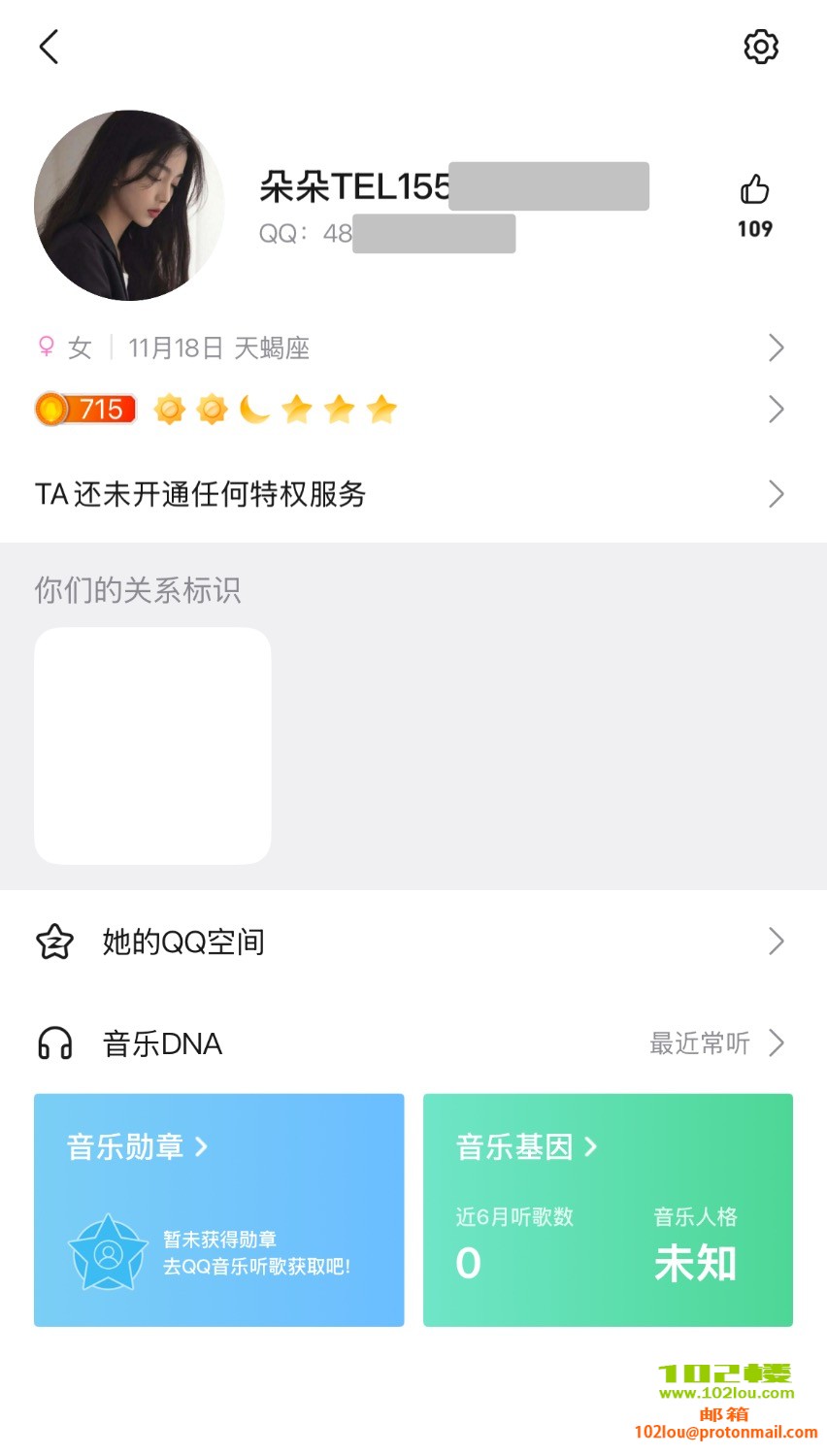Open the 音乐基因 card
This screenshot has width=827, height=1456.
(x=608, y=1209)
